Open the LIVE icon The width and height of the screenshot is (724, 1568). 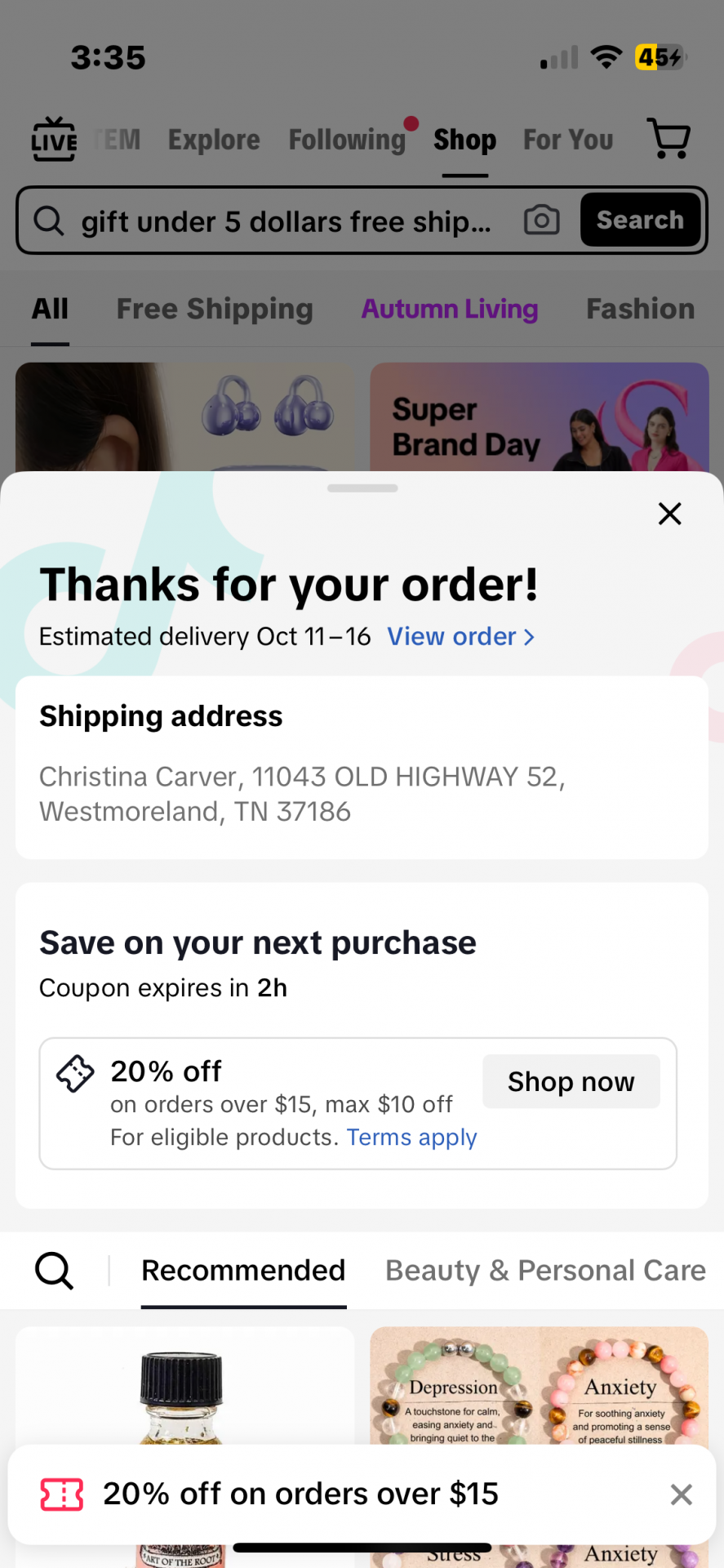click(x=54, y=140)
